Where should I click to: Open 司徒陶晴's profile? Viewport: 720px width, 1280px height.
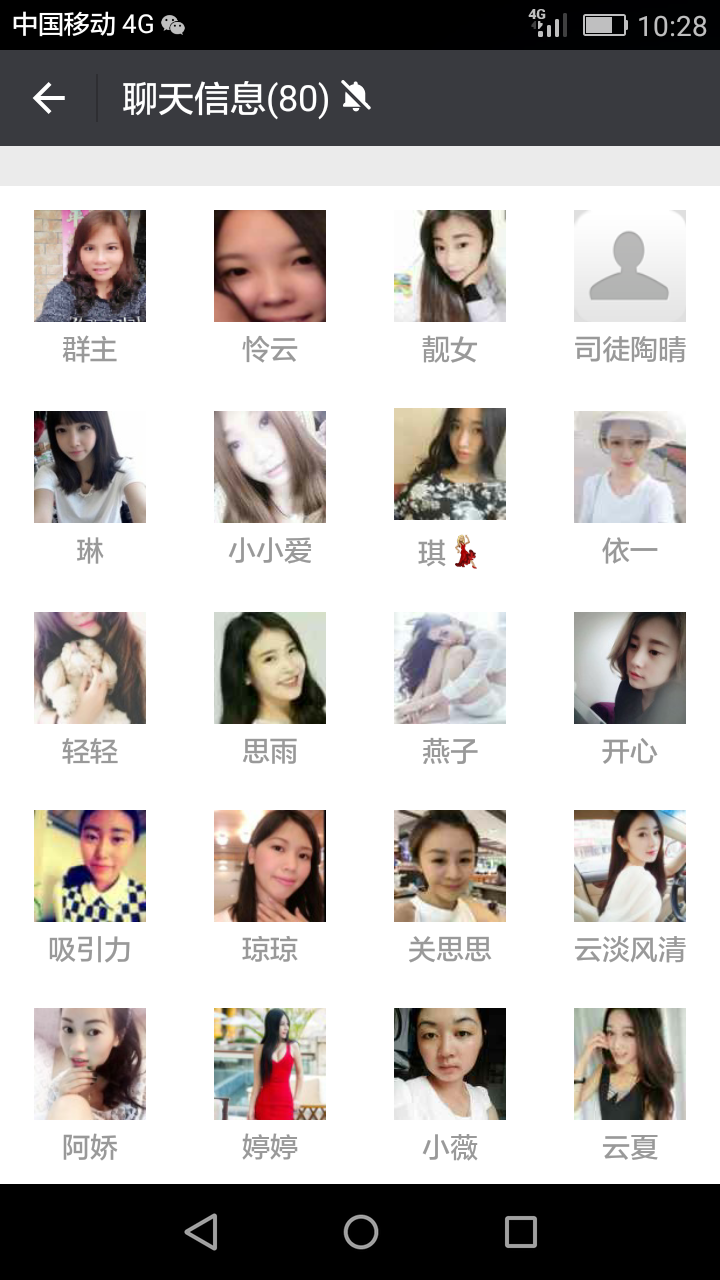[630, 266]
